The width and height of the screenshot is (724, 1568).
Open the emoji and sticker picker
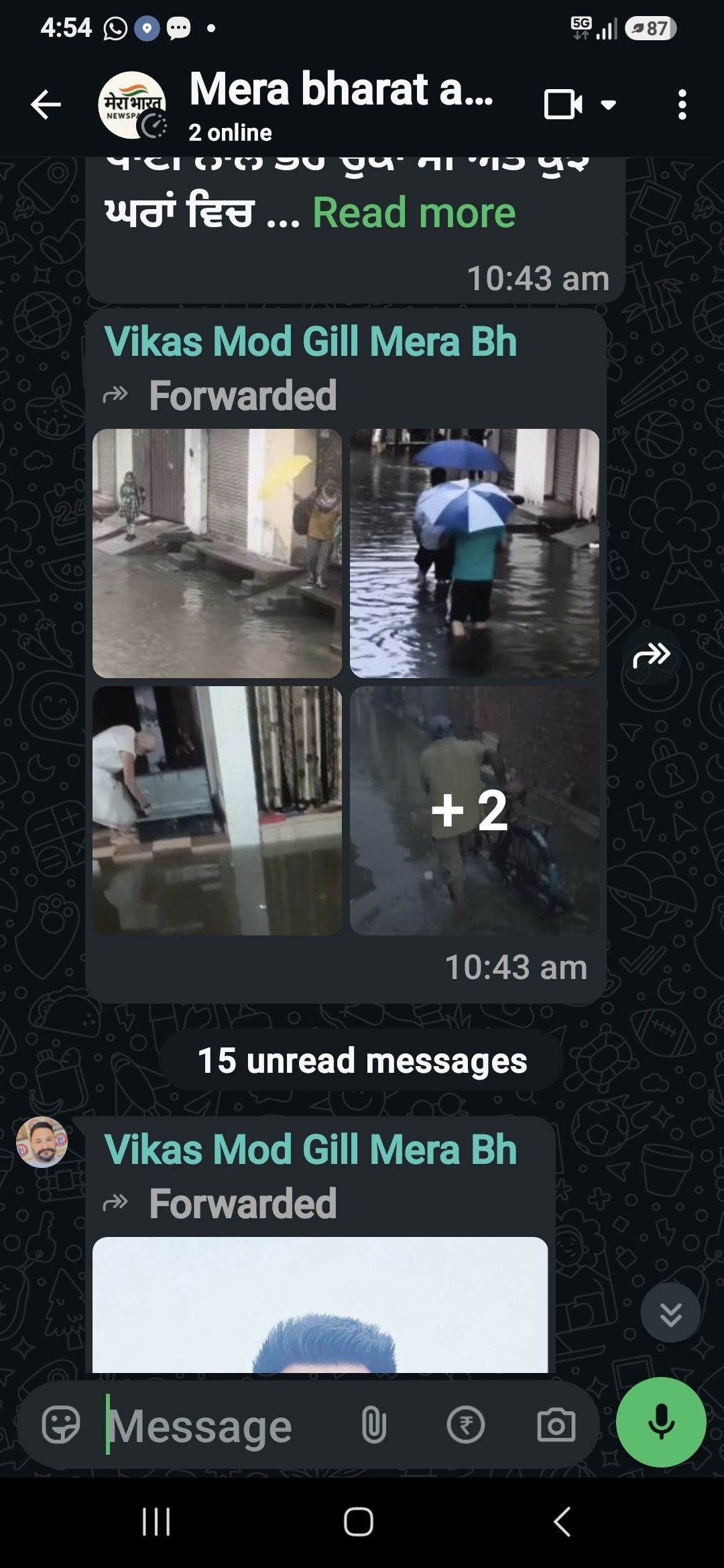(61, 1424)
